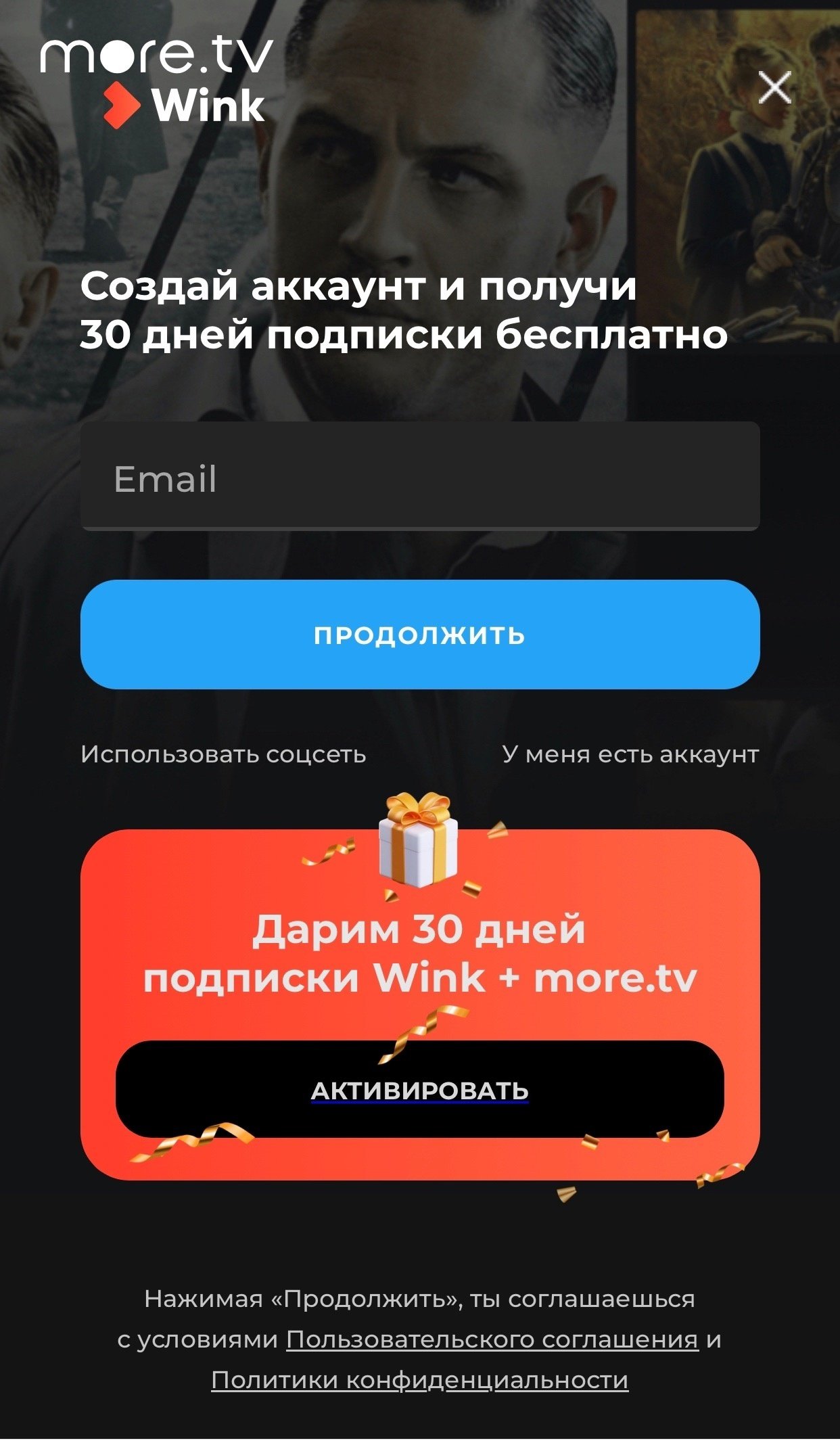Open Политики конфиденциальности link
The image size is (840, 1447).
point(419,1379)
